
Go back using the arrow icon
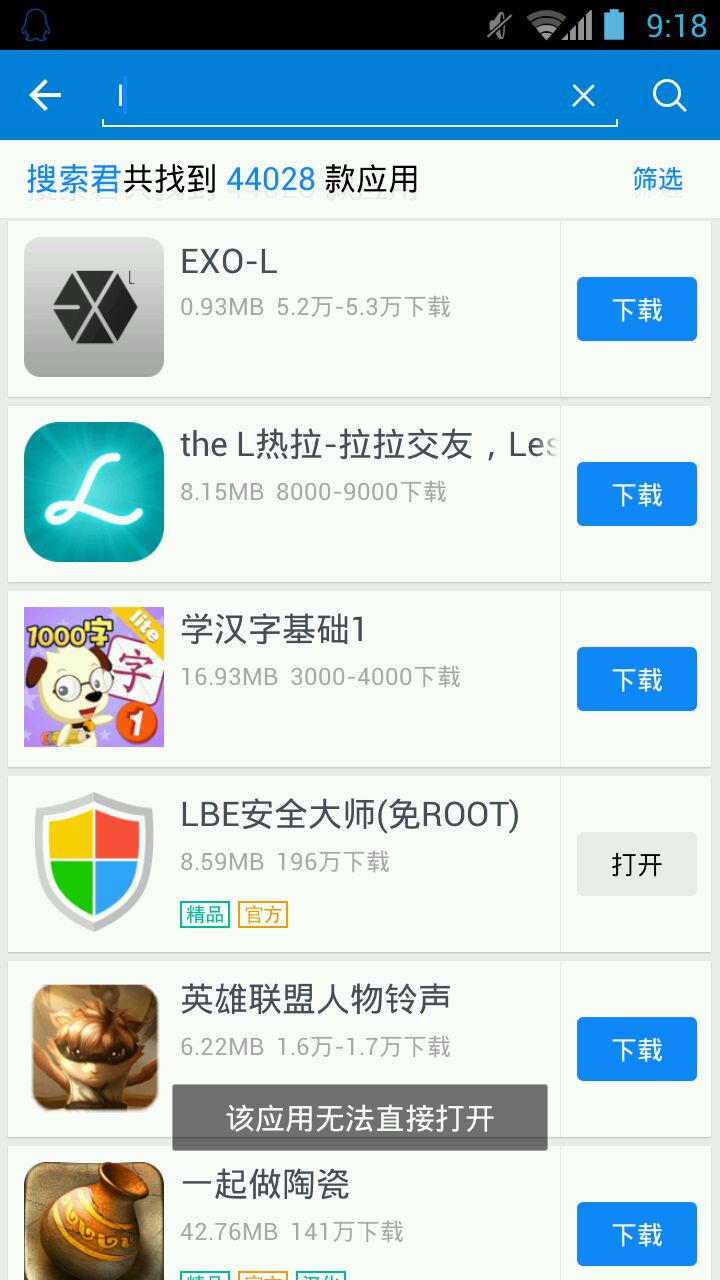(x=45, y=95)
